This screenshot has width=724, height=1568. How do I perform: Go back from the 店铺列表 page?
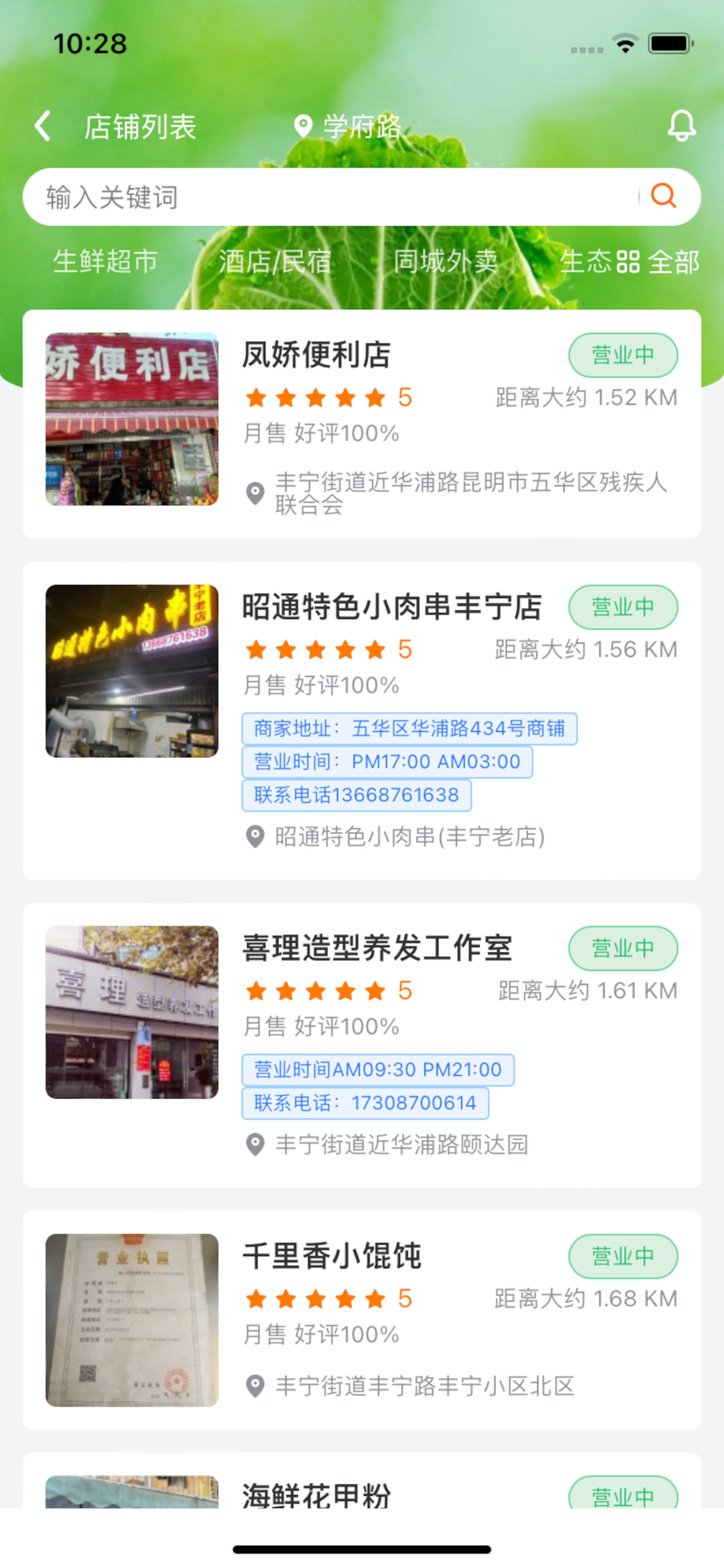43,126
